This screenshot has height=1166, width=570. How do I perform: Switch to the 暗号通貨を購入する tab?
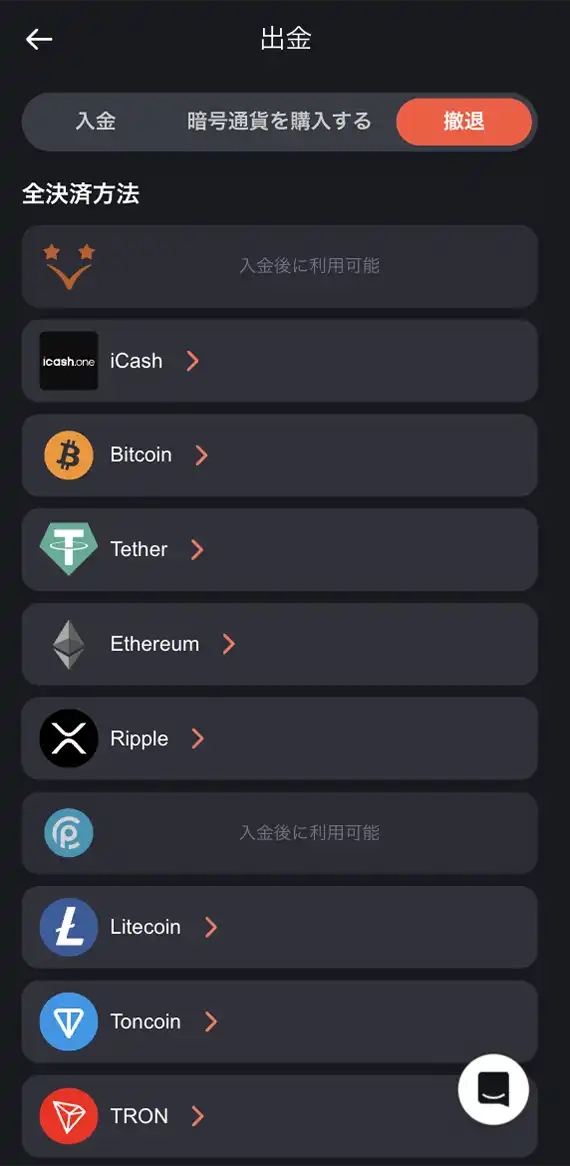(279, 121)
